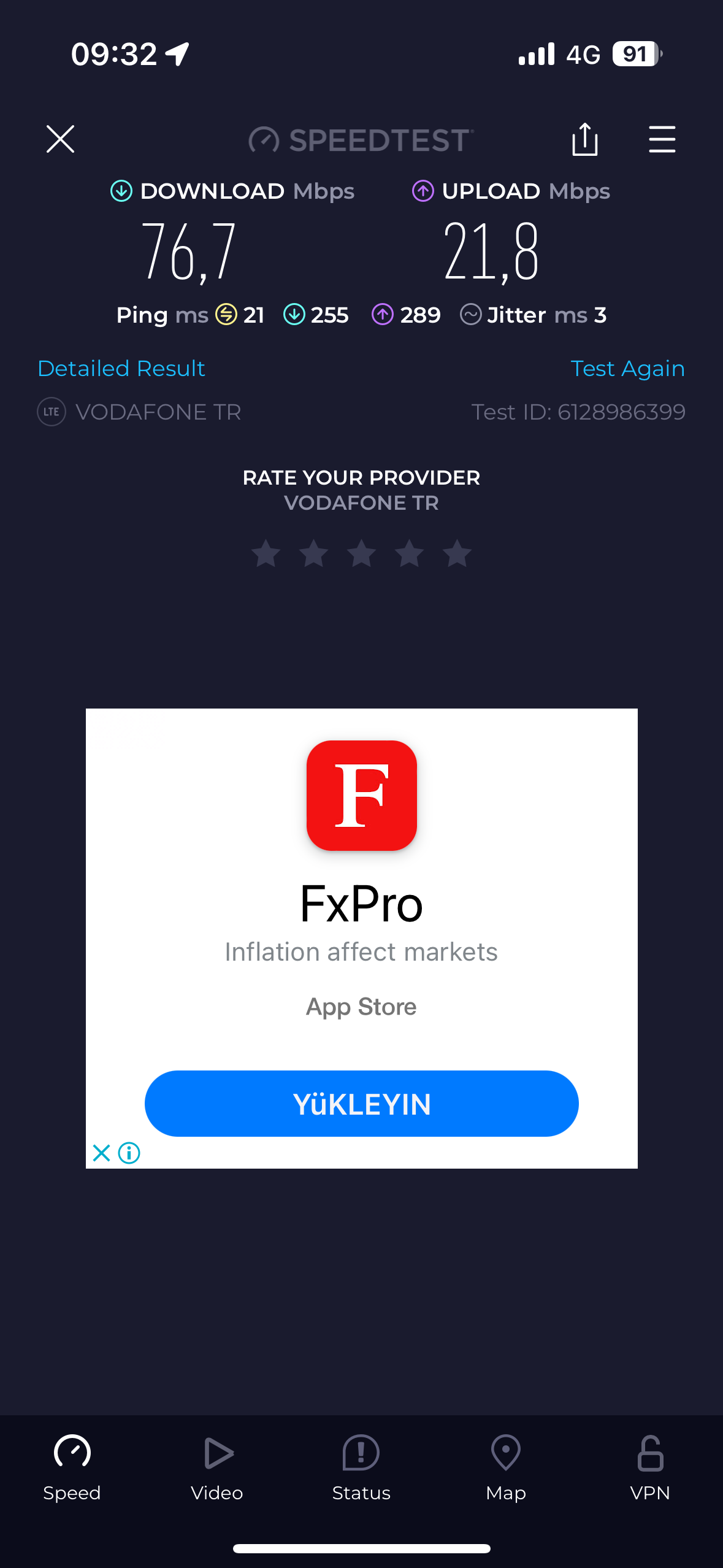
Task: Open the Detailed Result link
Action: pyautogui.click(x=121, y=369)
